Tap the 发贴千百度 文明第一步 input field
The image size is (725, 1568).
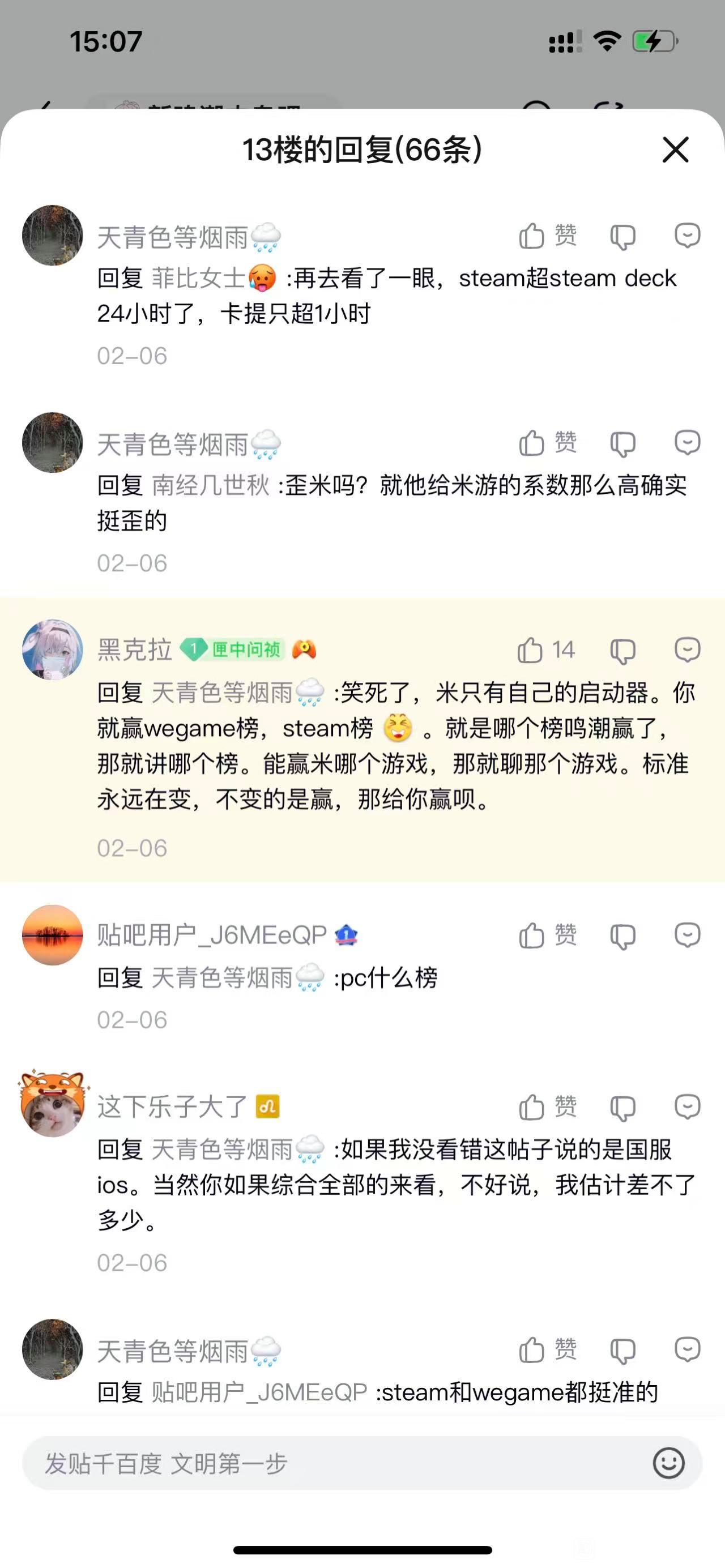coord(329,1463)
